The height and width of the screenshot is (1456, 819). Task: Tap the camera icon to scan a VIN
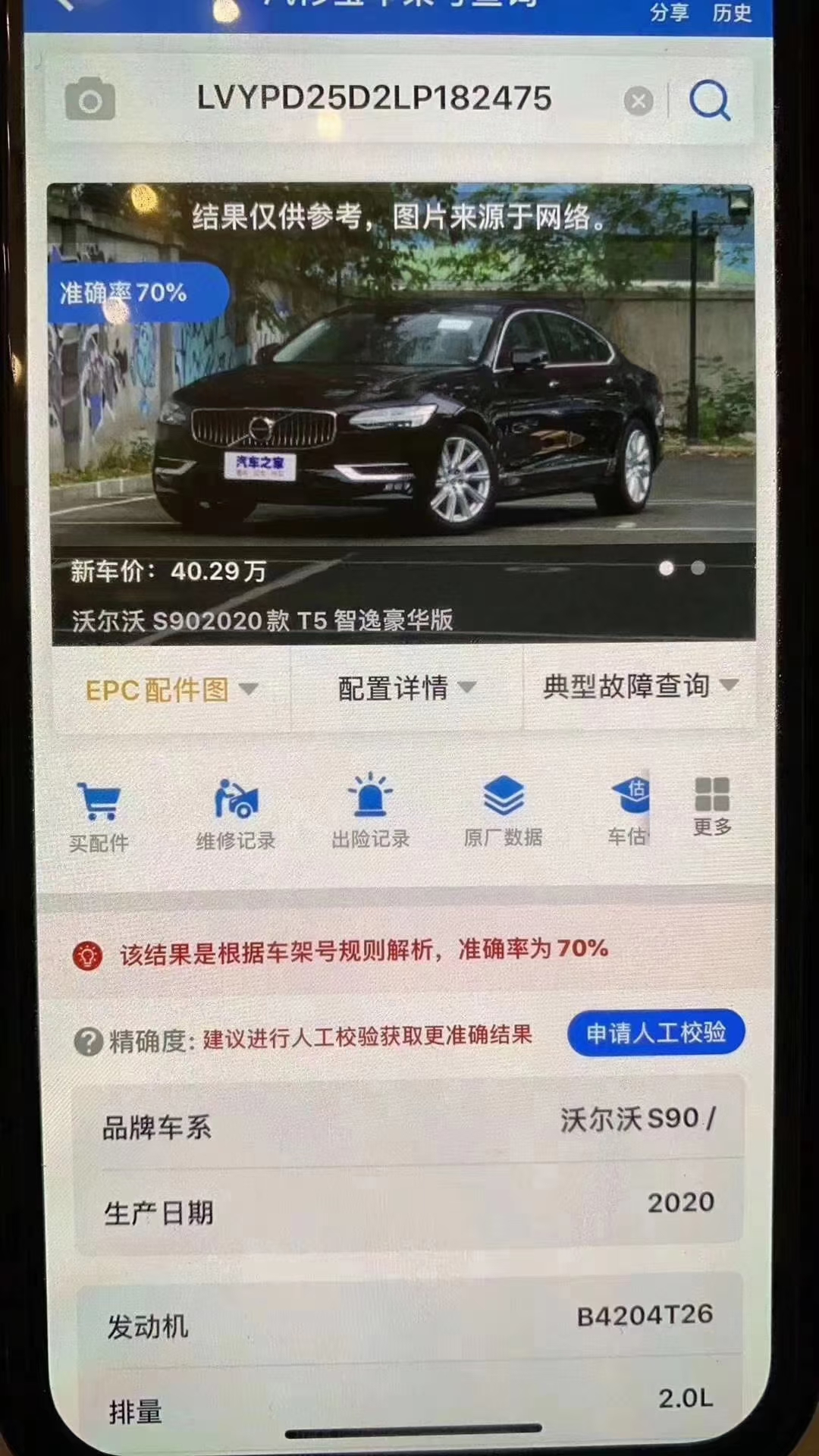(89, 99)
